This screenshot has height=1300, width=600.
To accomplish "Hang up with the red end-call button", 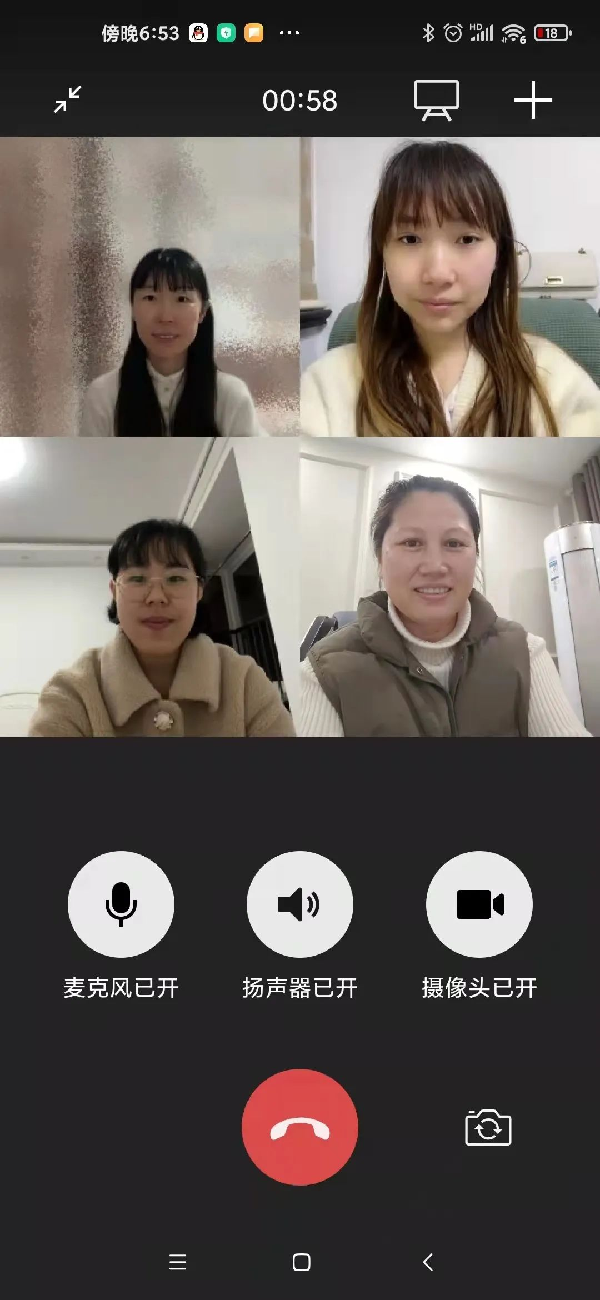I will [299, 1127].
